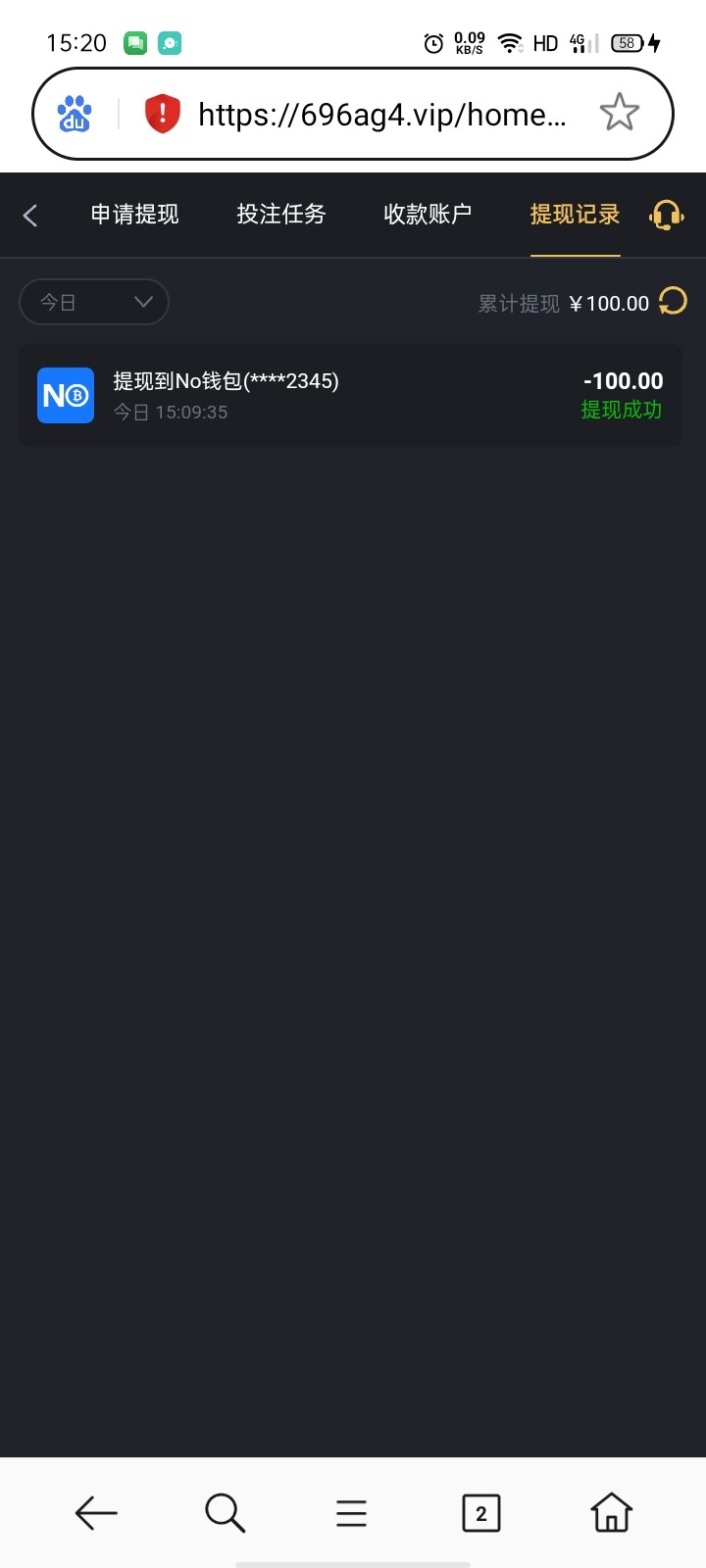
Task: Tap the browser URL address bar
Action: (x=382, y=115)
